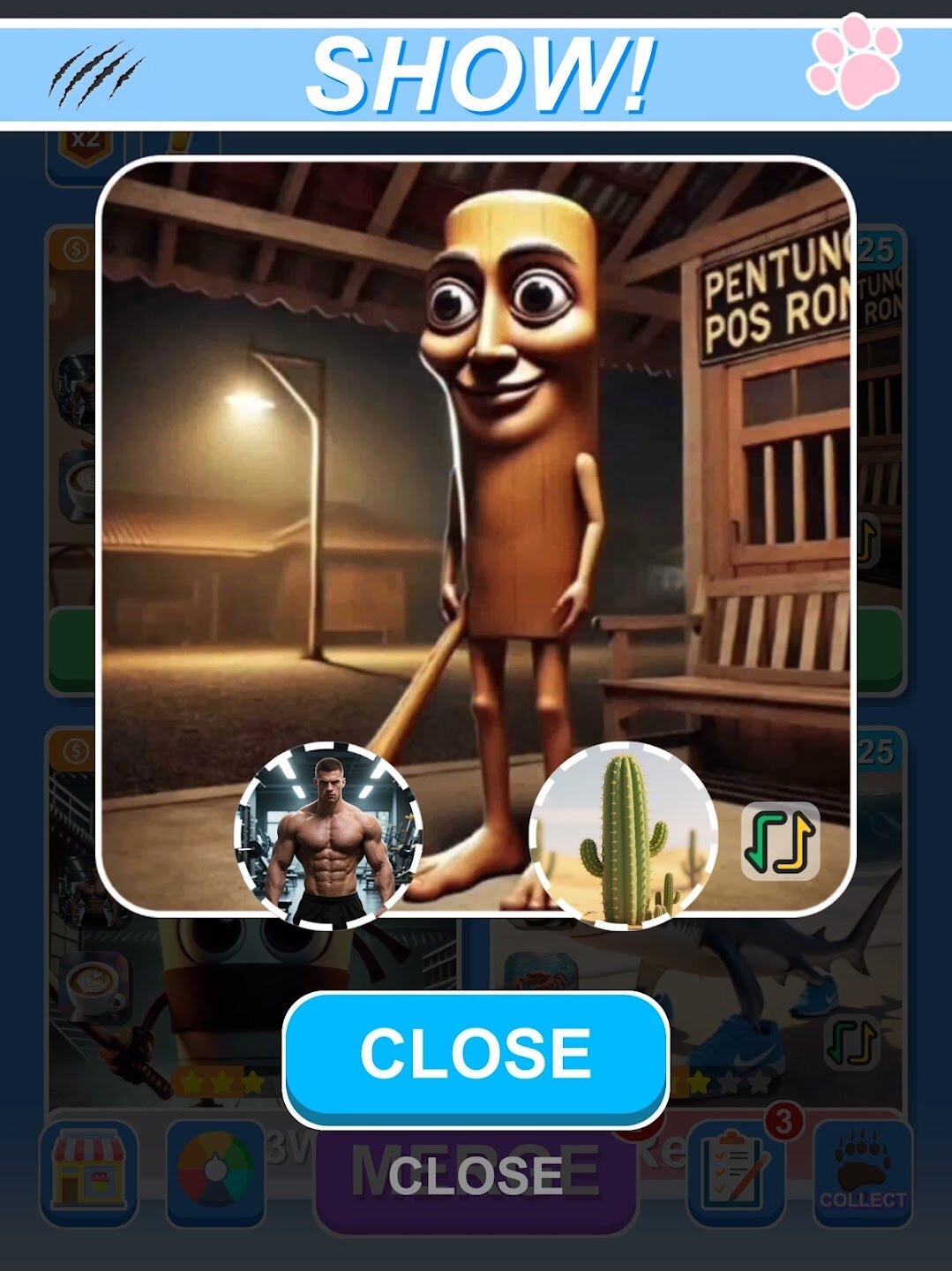Tap the blue CLOSE button
The height and width of the screenshot is (1271, 952).
[x=475, y=1054]
